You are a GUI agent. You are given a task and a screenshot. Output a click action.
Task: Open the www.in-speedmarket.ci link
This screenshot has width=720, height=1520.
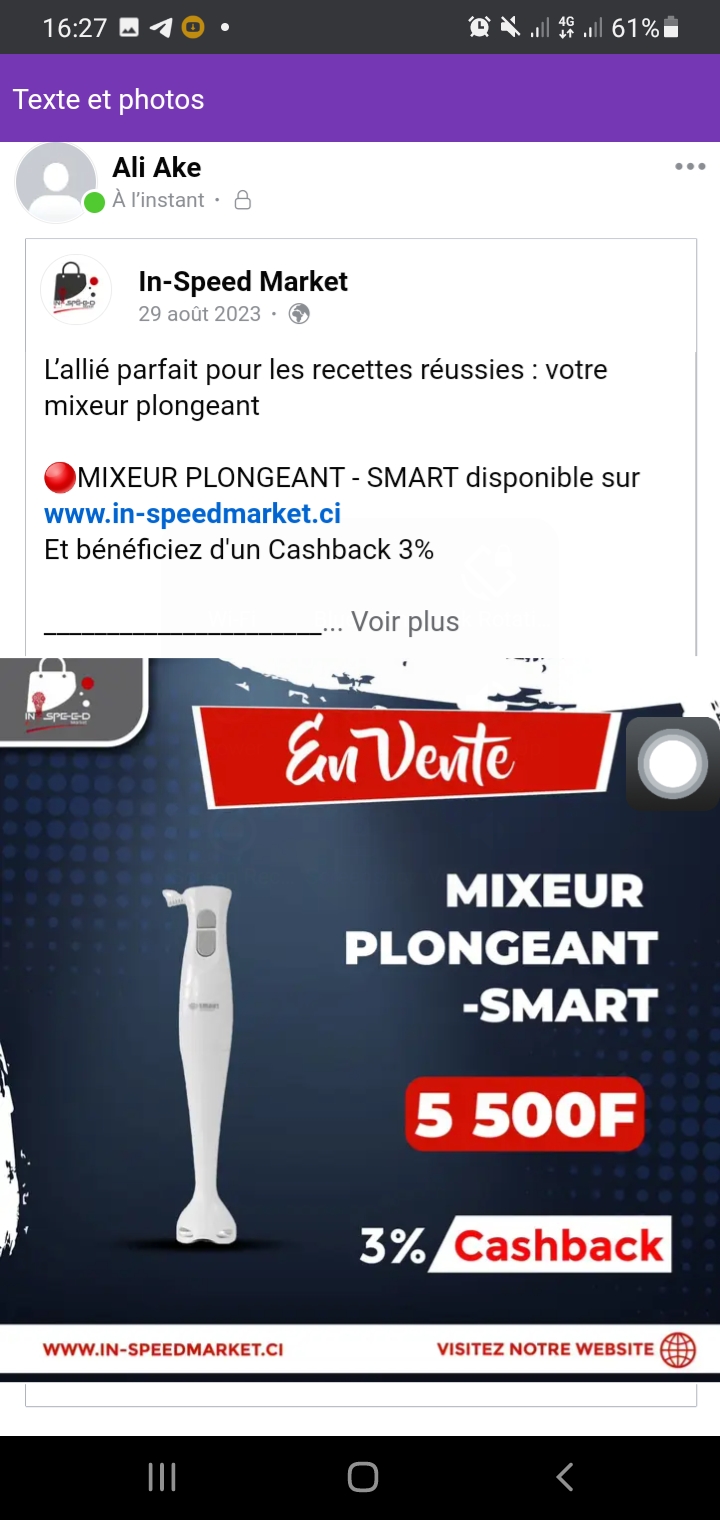tap(192, 514)
